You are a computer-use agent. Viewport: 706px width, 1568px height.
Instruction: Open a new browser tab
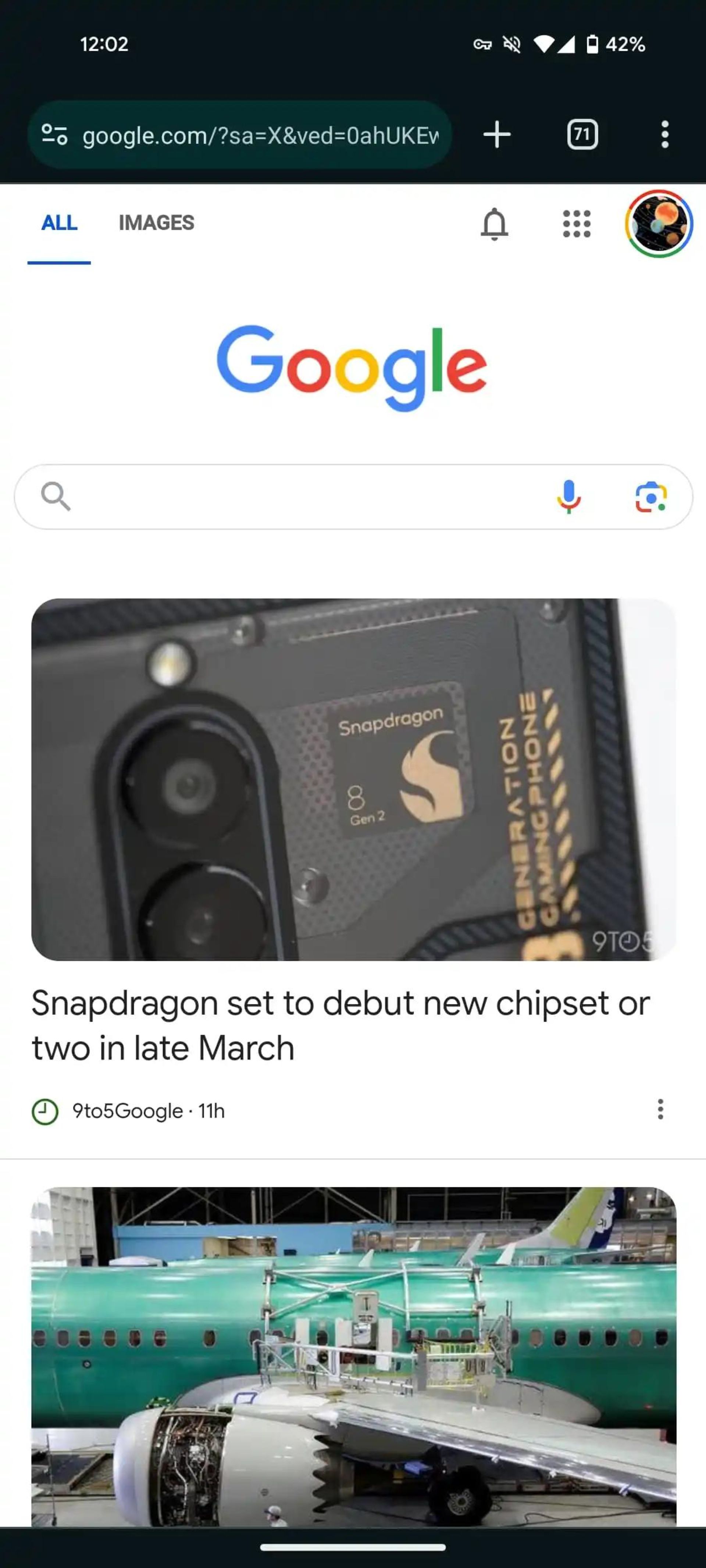click(x=496, y=134)
